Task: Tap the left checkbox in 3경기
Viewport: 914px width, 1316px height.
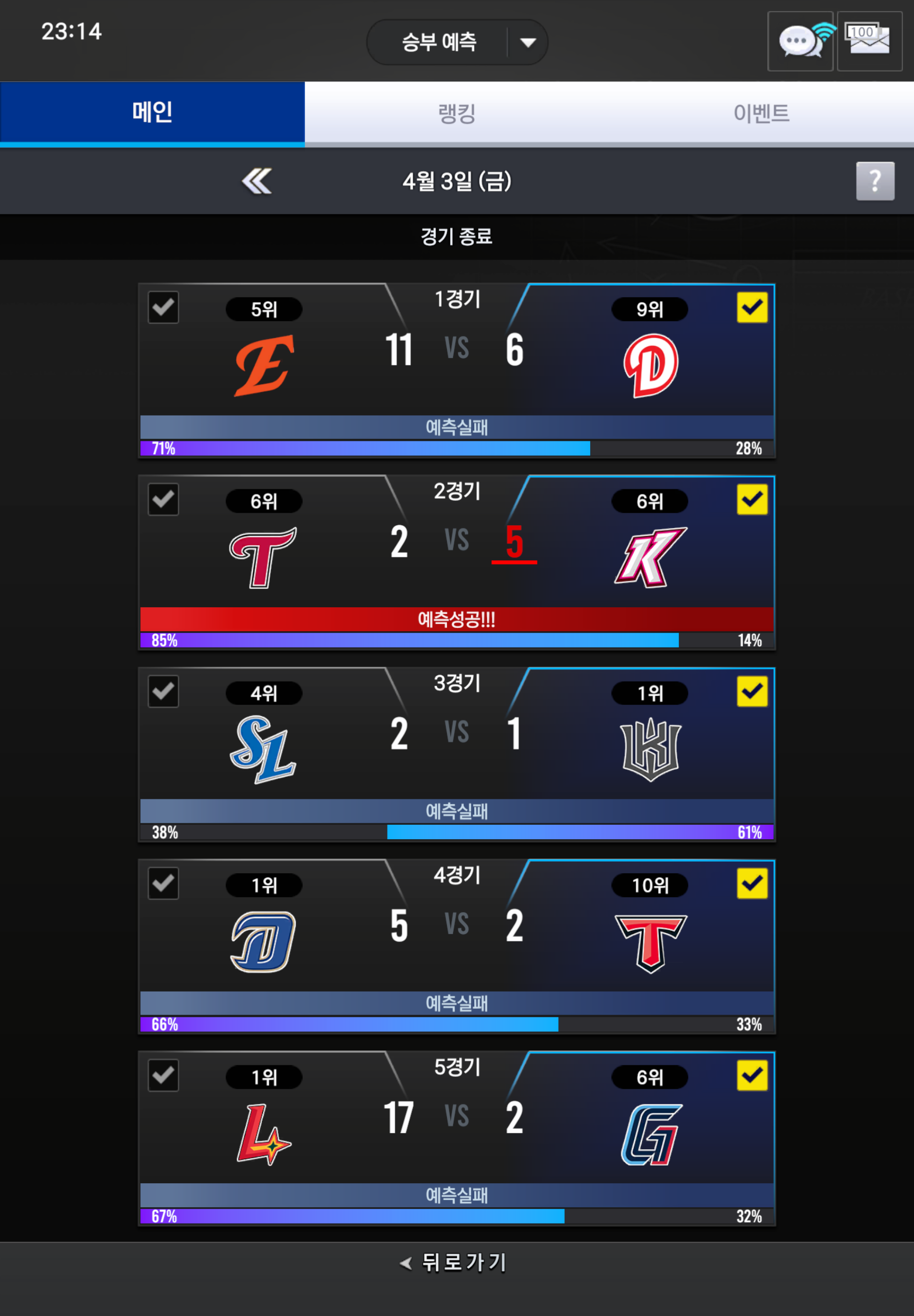Action: (163, 692)
